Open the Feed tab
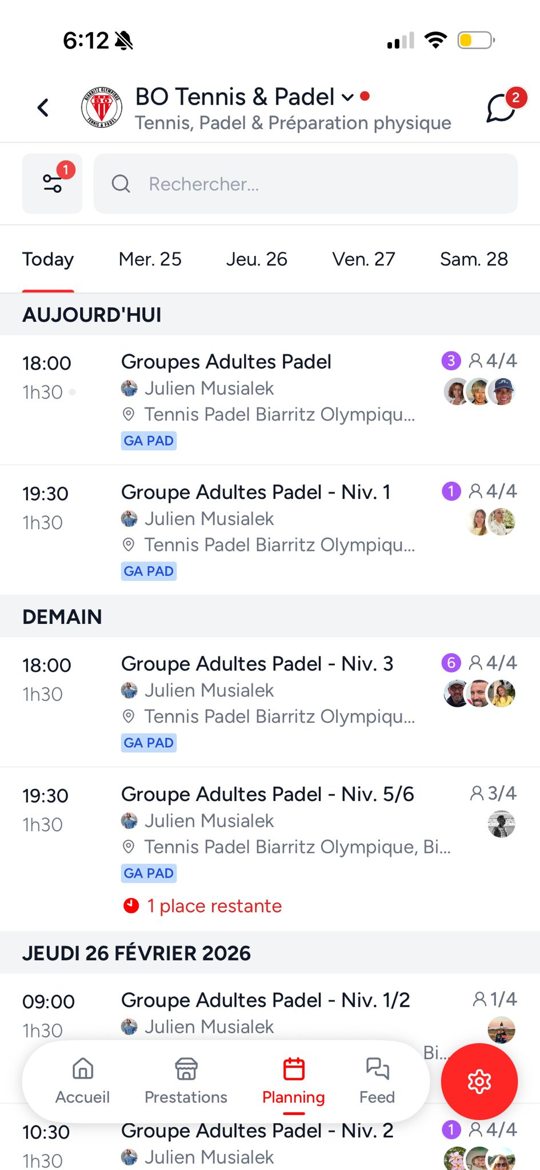This screenshot has width=540, height=1170. point(377,1080)
